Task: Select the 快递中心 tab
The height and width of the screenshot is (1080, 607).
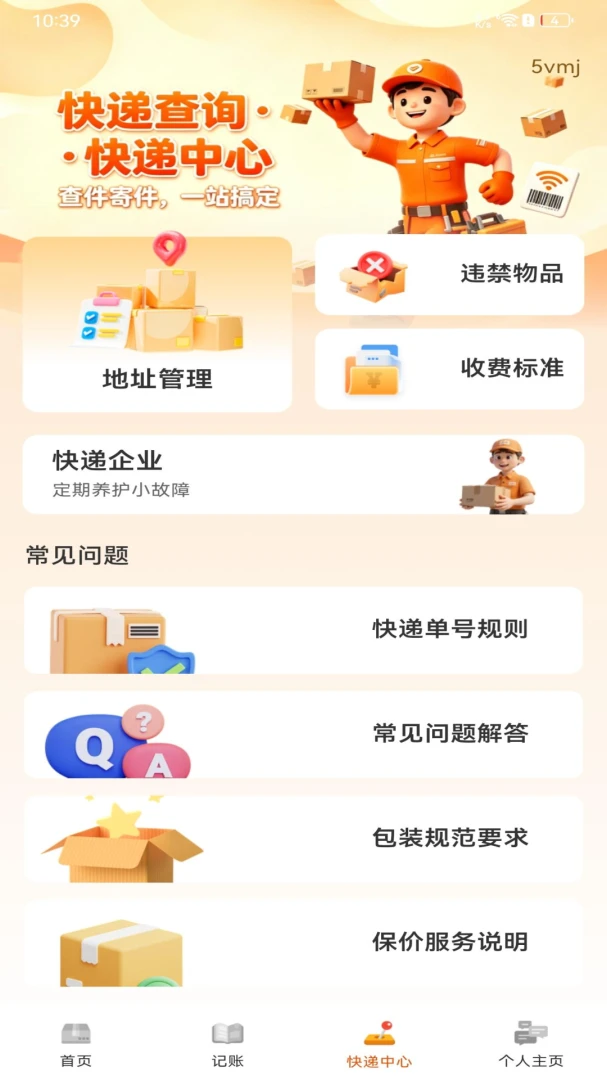Action: click(x=379, y=1044)
